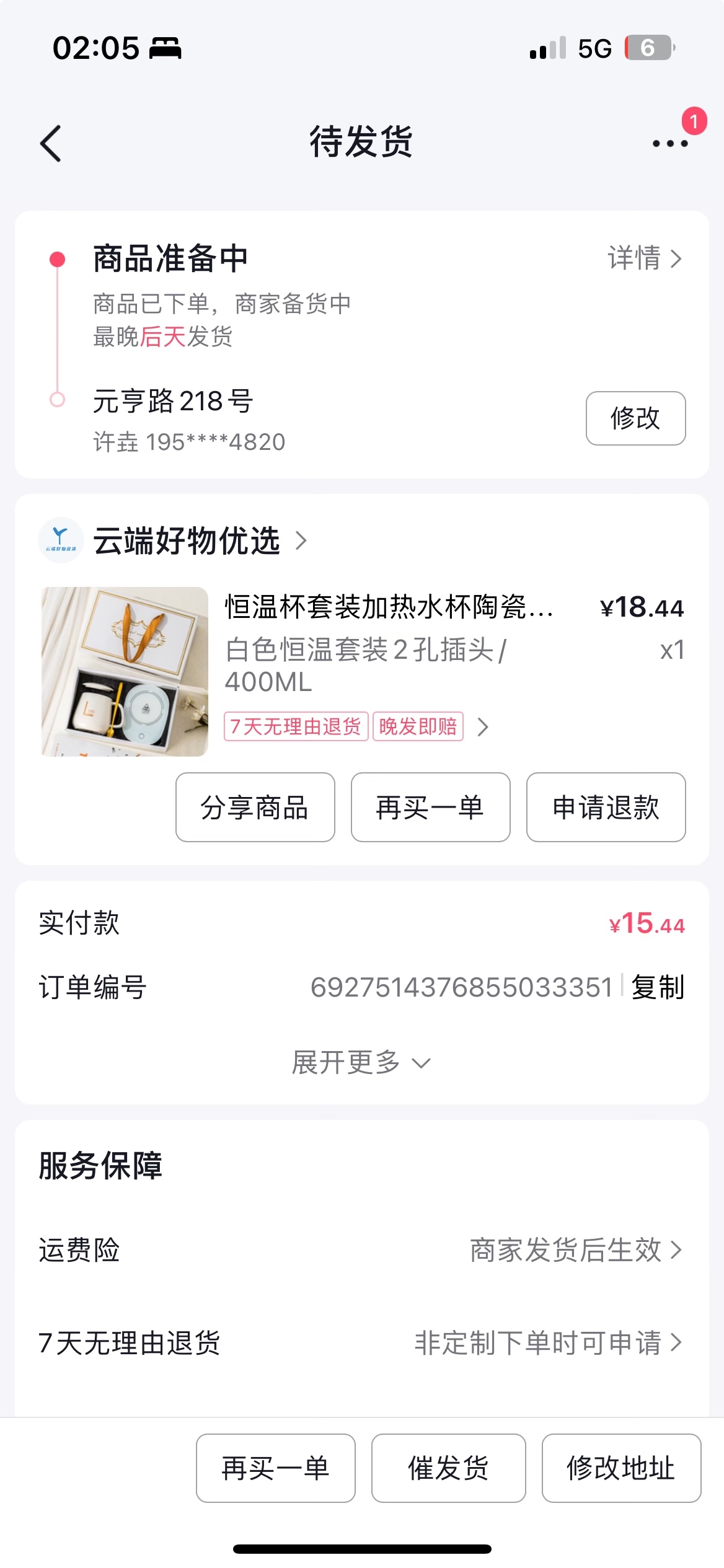Open the three-dot more options menu
Image resolution: width=724 pixels, height=1568 pixels.
(x=669, y=143)
